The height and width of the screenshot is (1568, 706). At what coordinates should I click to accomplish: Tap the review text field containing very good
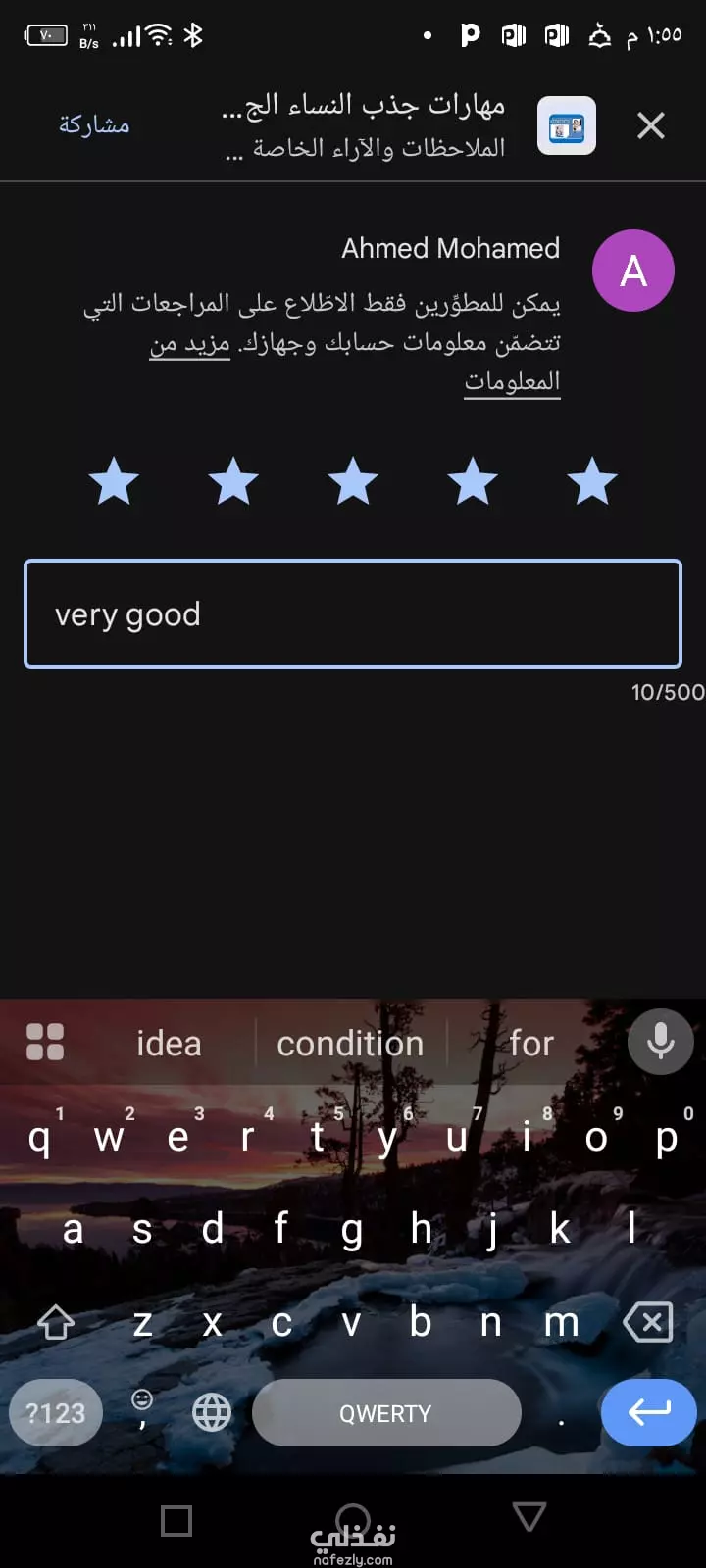point(353,614)
